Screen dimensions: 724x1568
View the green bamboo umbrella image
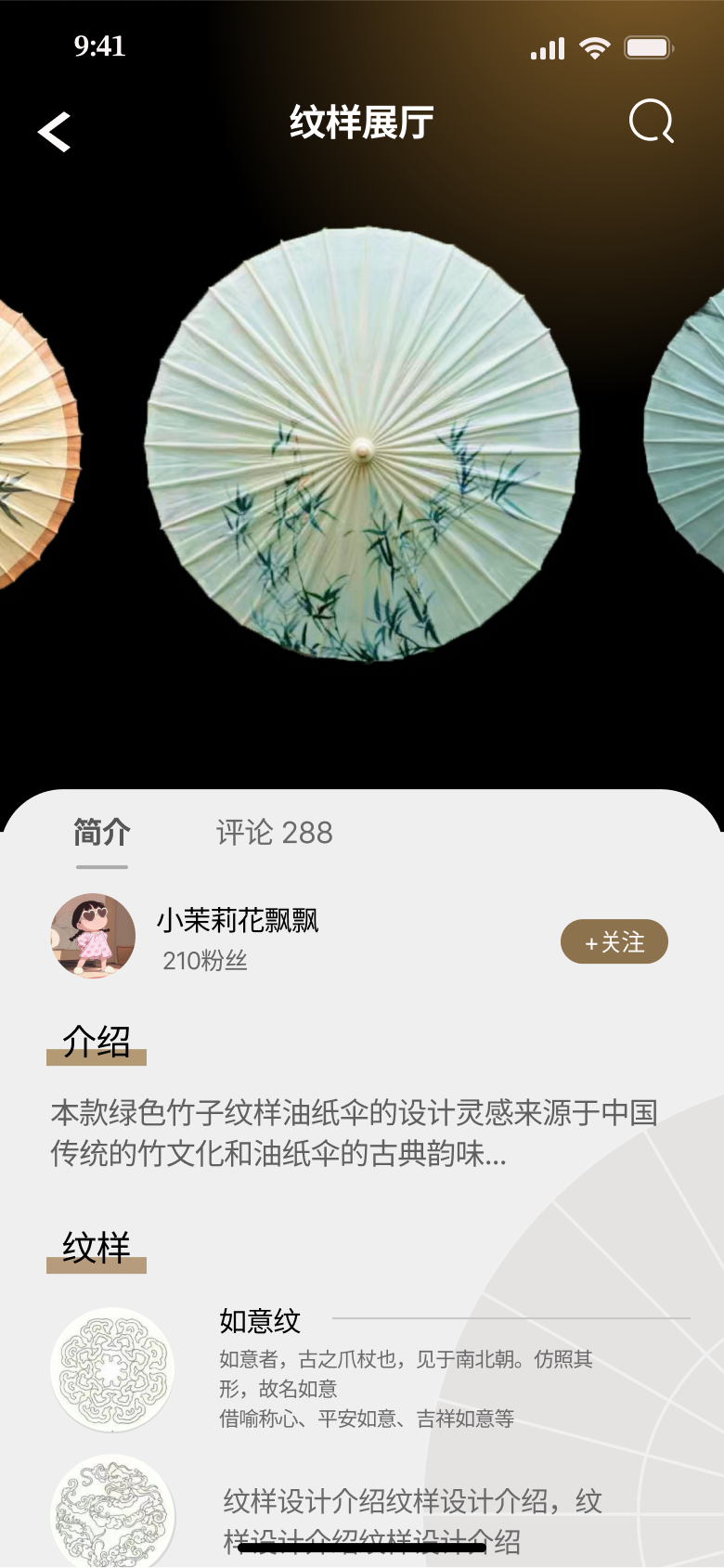pos(362,445)
